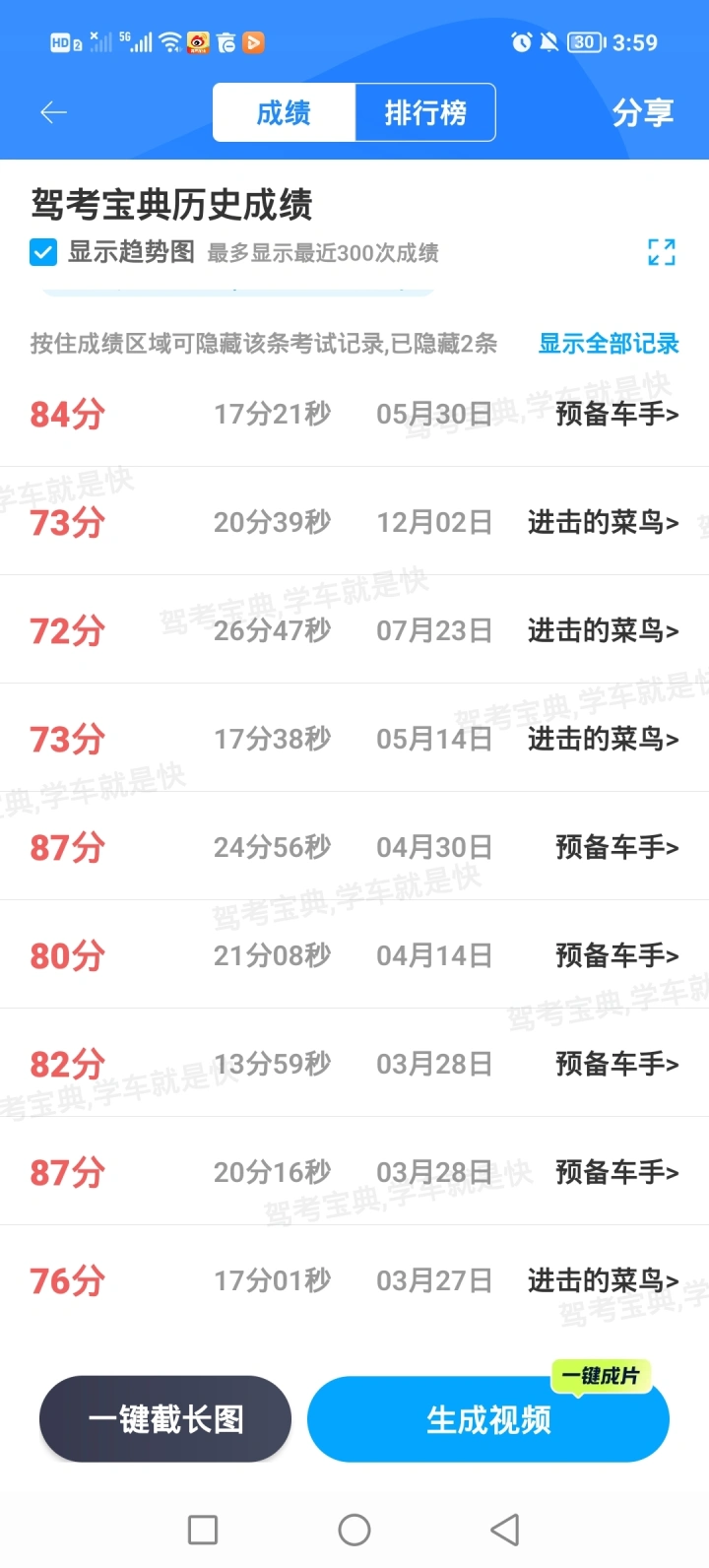Tap the 一键截长图 button
Image resolution: width=709 pixels, height=1568 pixels.
click(165, 1419)
